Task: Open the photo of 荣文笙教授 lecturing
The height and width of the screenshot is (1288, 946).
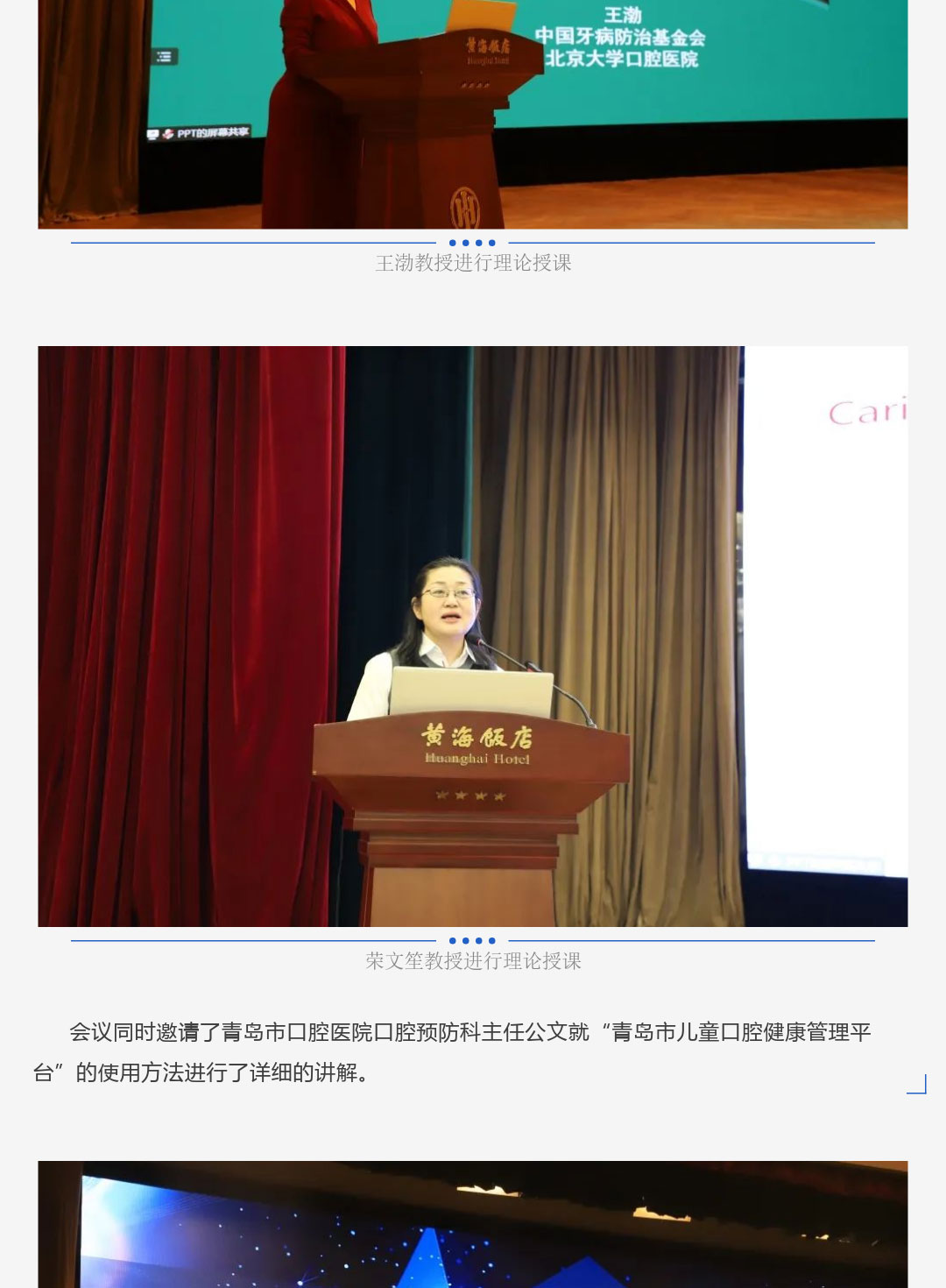Action: click(473, 636)
